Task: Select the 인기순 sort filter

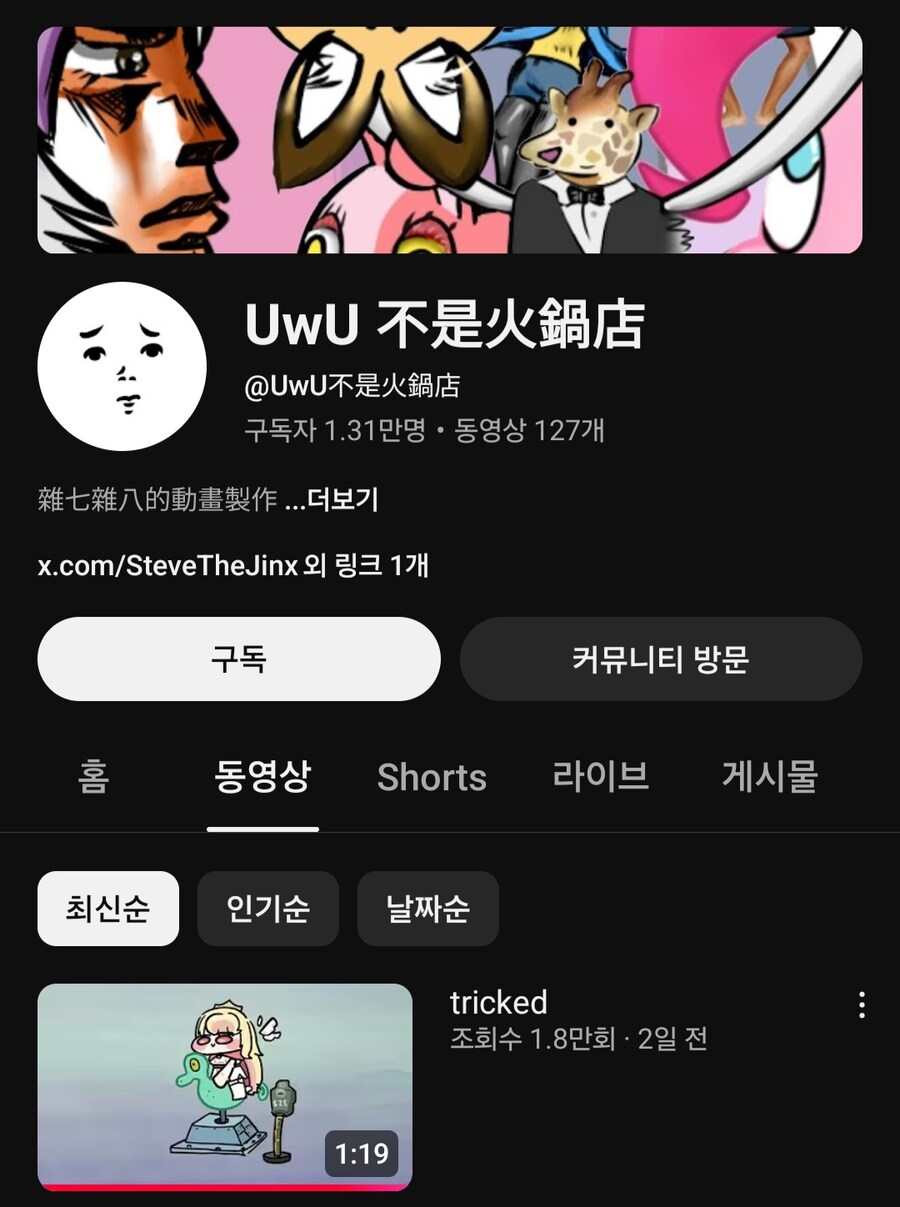Action: [268, 908]
